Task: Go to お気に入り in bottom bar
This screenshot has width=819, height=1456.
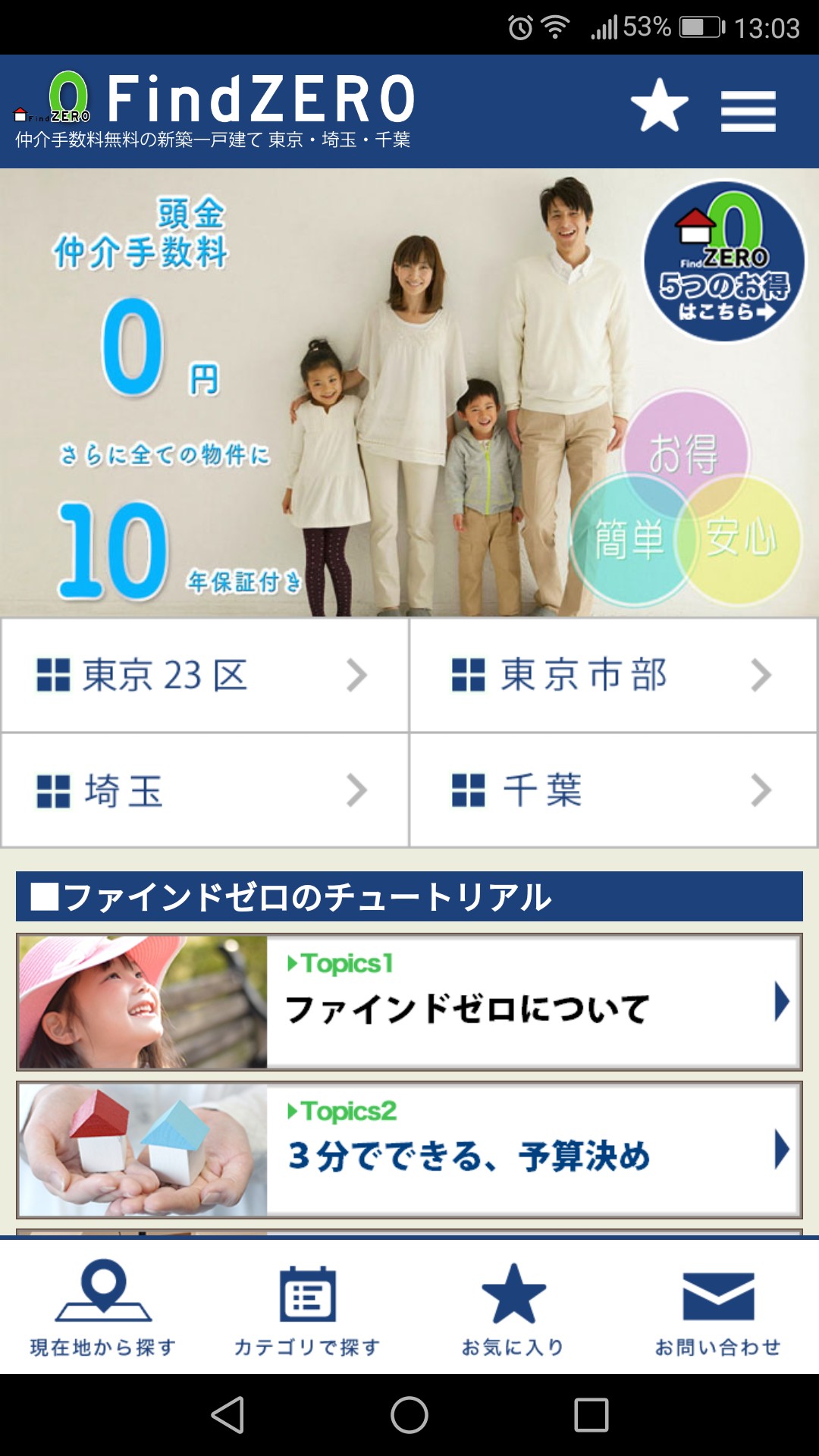Action: (513, 1307)
